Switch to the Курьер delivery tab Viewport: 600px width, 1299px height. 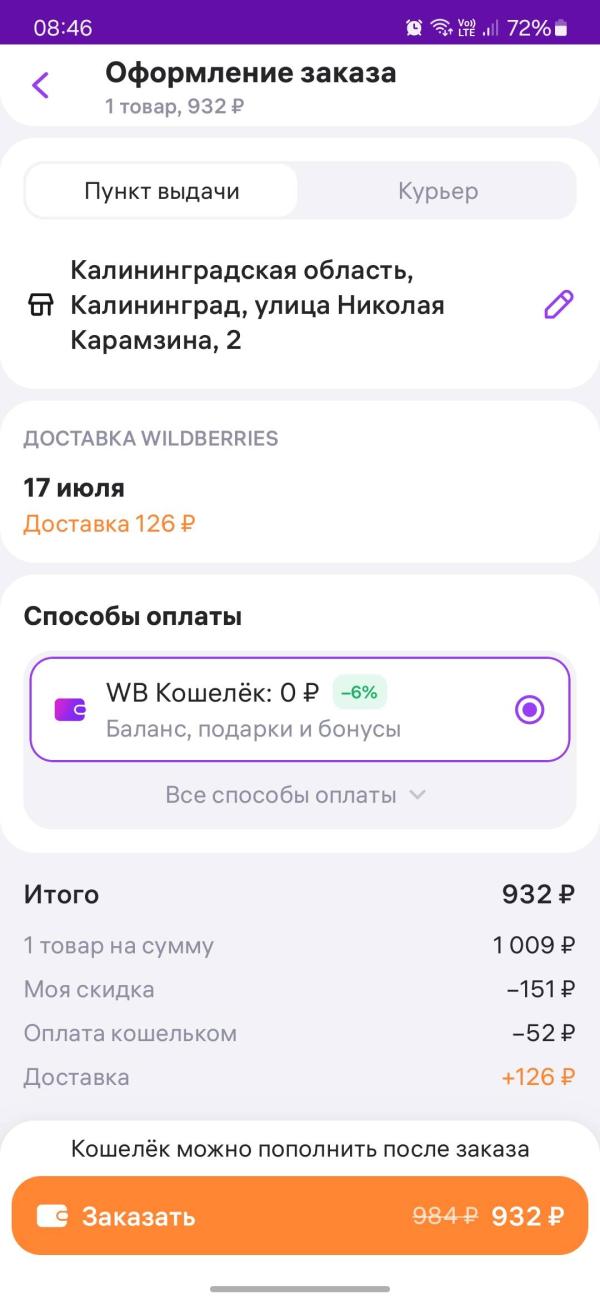tap(438, 191)
